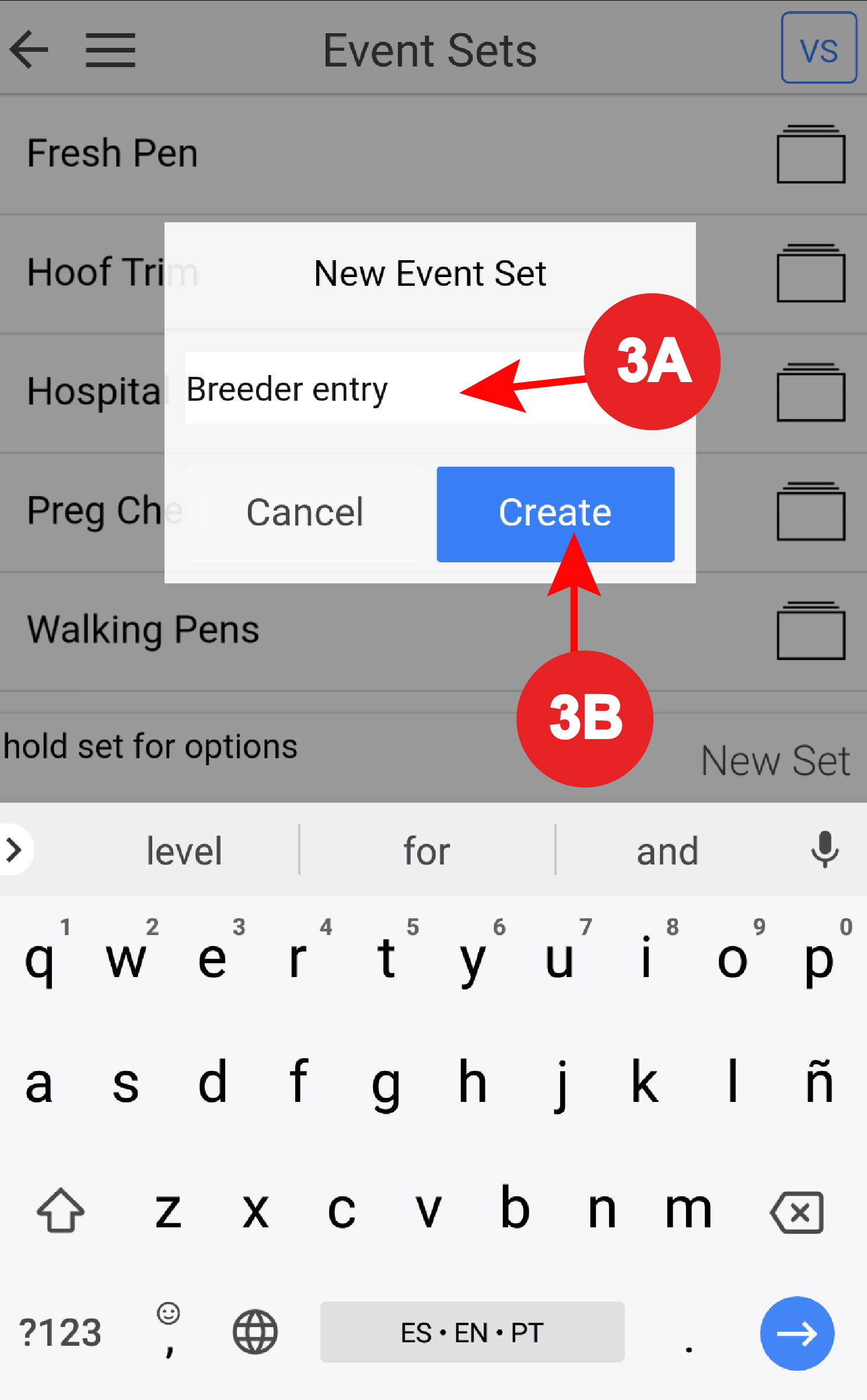Start voice input with the microphone
The width and height of the screenshot is (867, 1400).
[x=824, y=850]
